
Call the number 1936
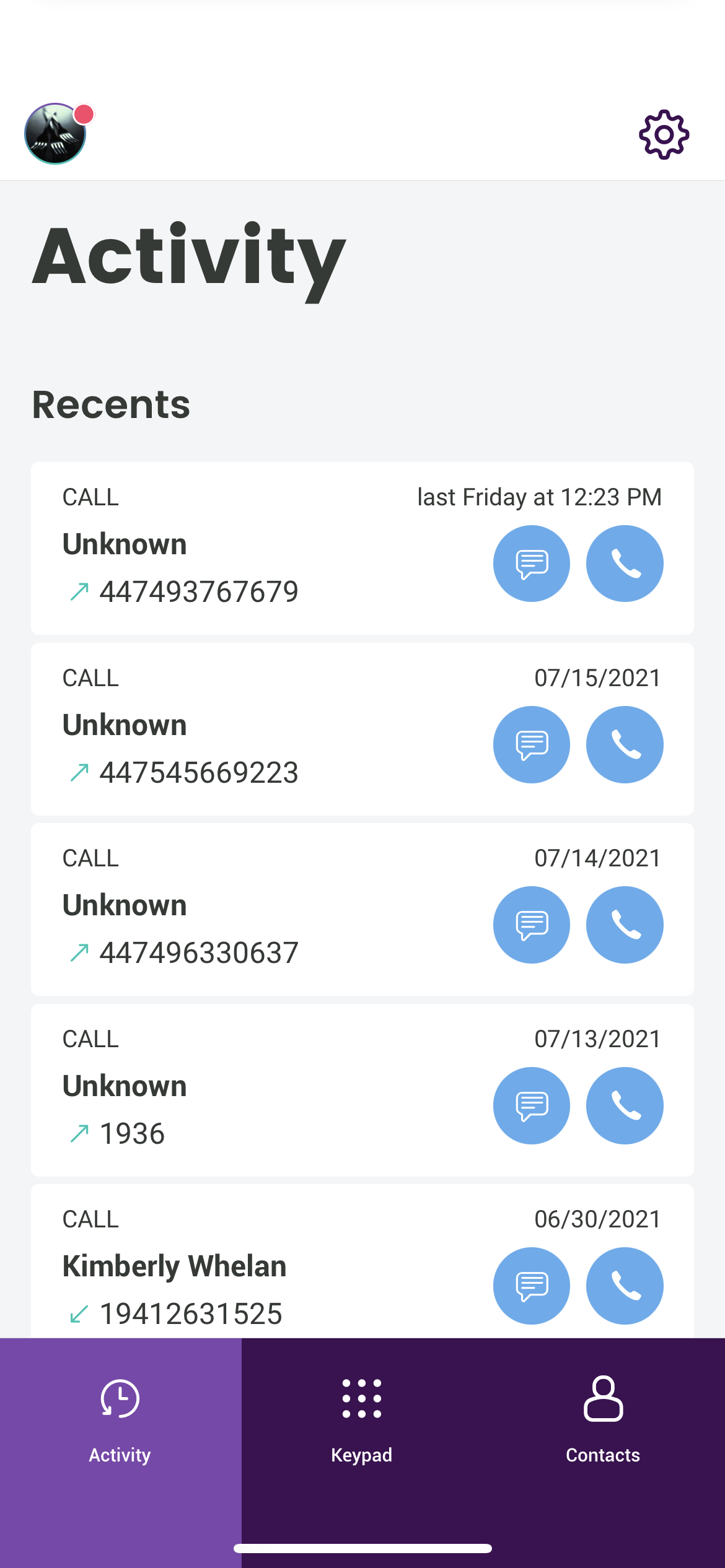click(625, 1105)
